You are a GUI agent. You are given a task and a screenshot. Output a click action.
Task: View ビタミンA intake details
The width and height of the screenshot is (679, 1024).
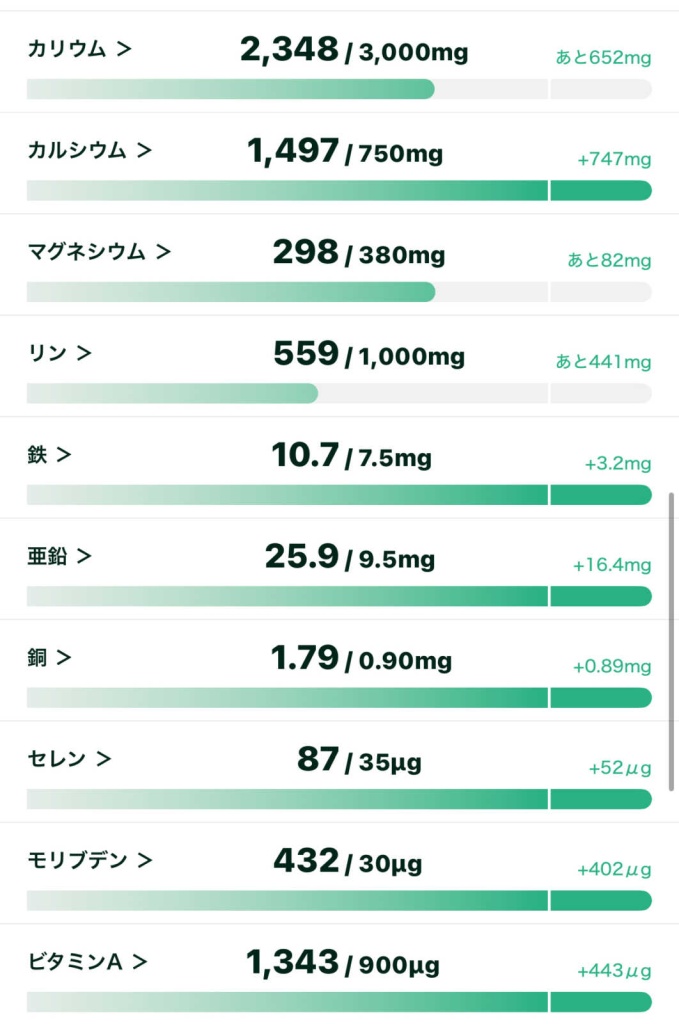point(87,962)
